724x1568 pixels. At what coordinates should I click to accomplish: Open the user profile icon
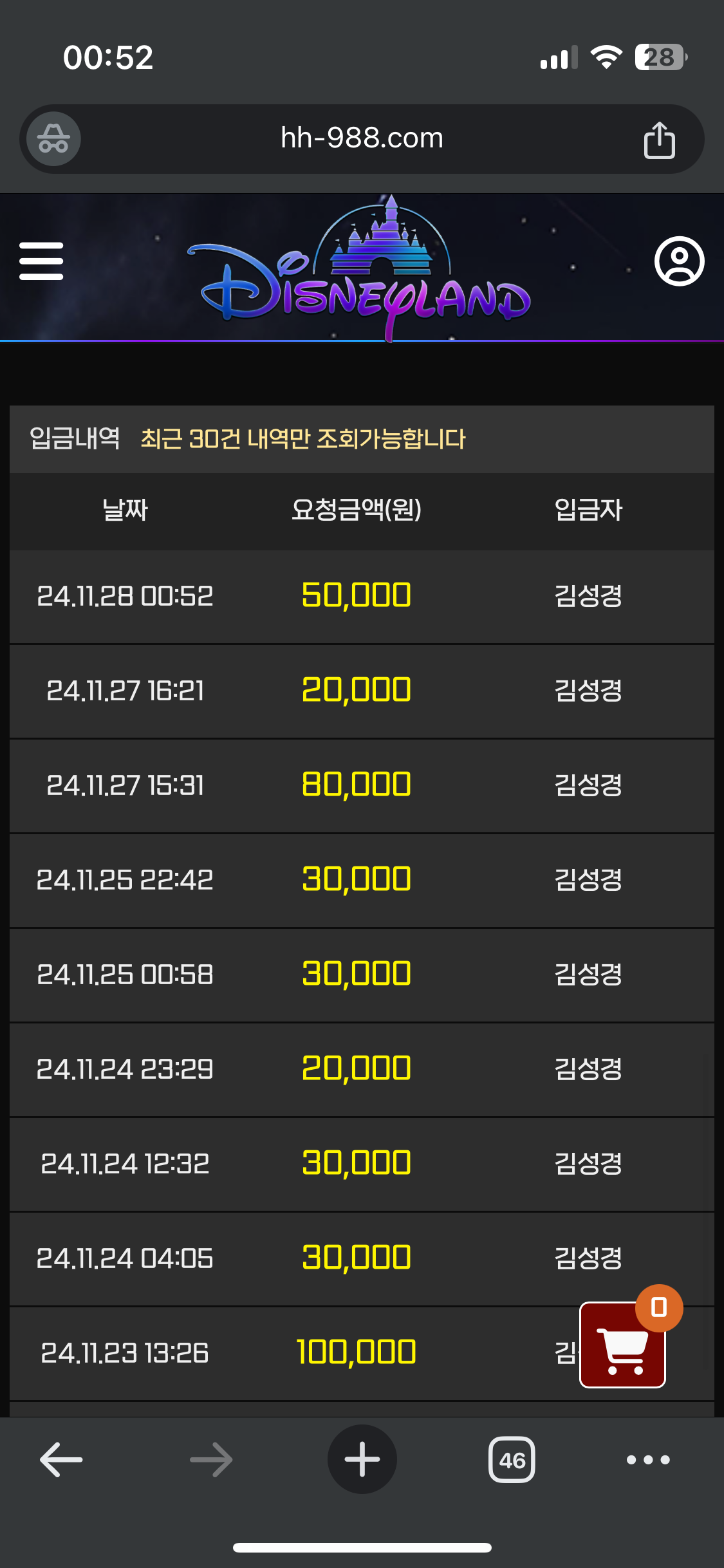click(x=679, y=261)
